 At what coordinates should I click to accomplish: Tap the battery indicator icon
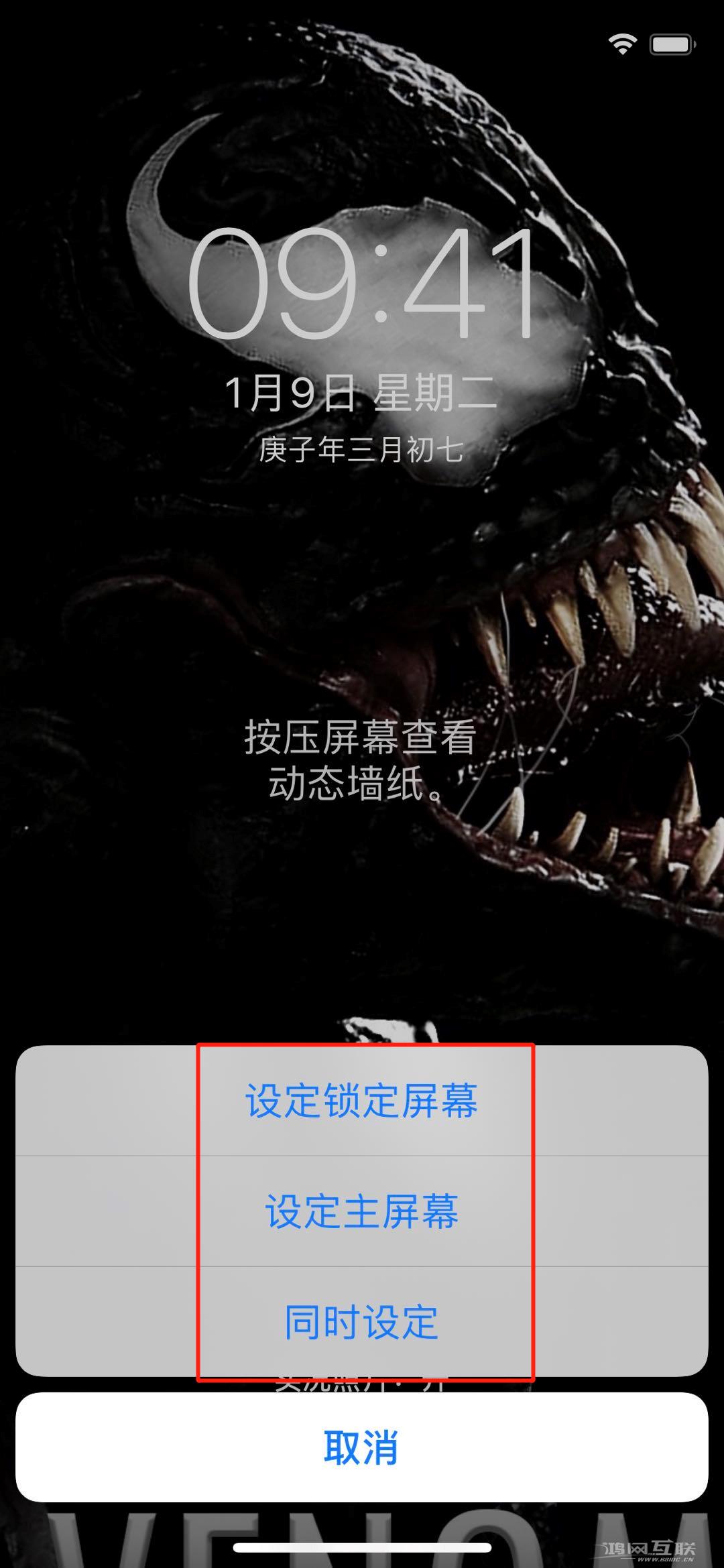coord(670,42)
